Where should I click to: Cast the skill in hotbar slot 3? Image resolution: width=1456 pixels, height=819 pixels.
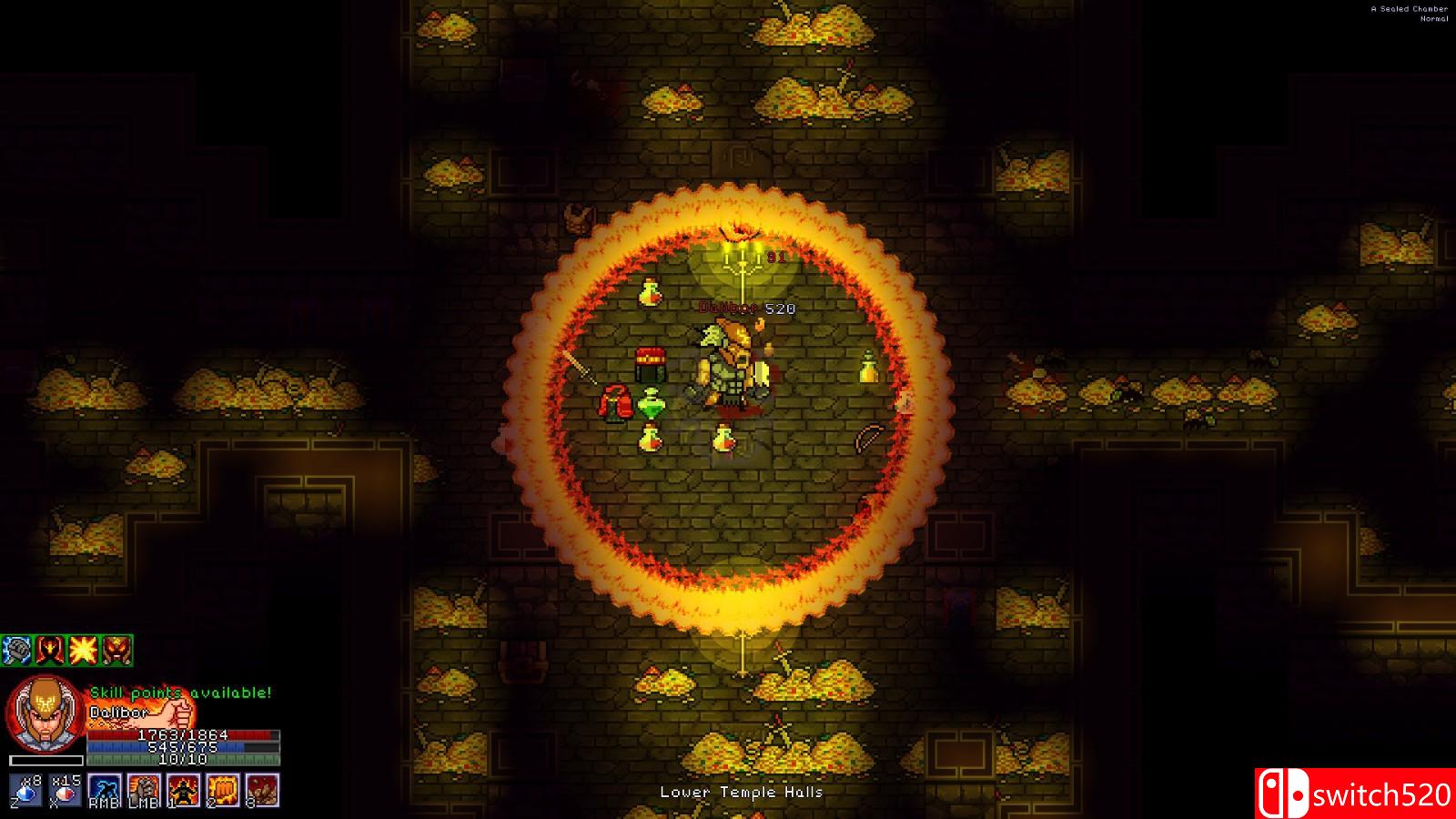coord(262,790)
